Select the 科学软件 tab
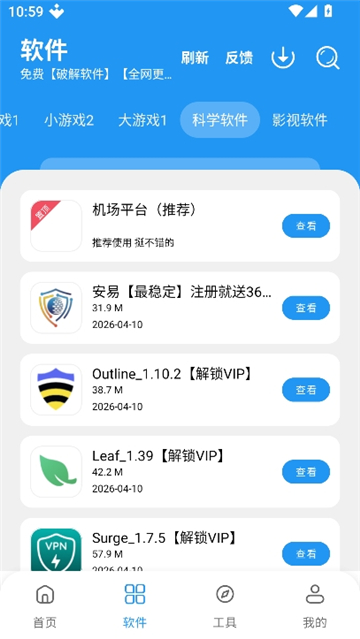This screenshot has height=639, width=360. coord(220,120)
